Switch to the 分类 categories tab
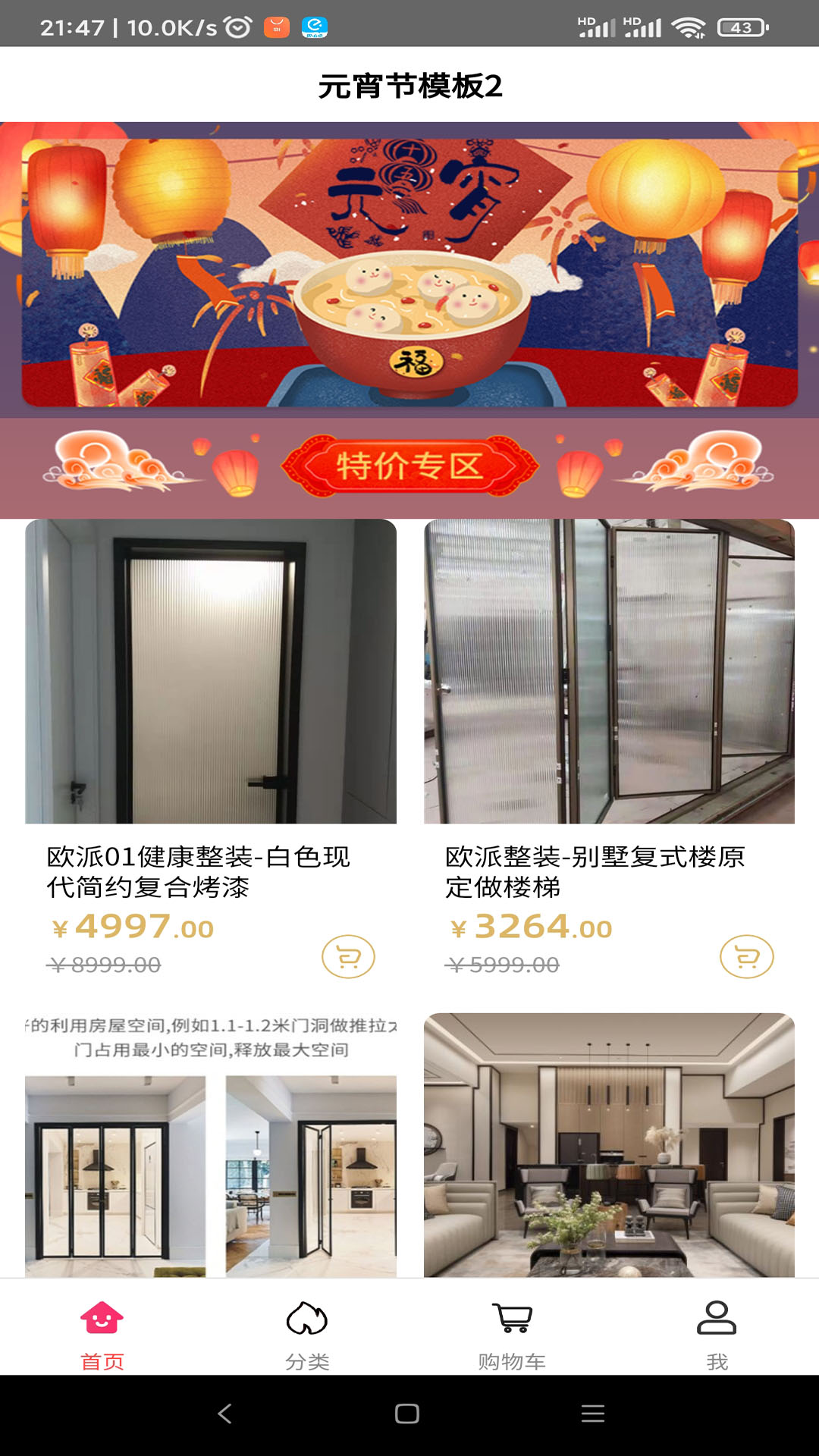Viewport: 819px width, 1456px height. tap(307, 1334)
